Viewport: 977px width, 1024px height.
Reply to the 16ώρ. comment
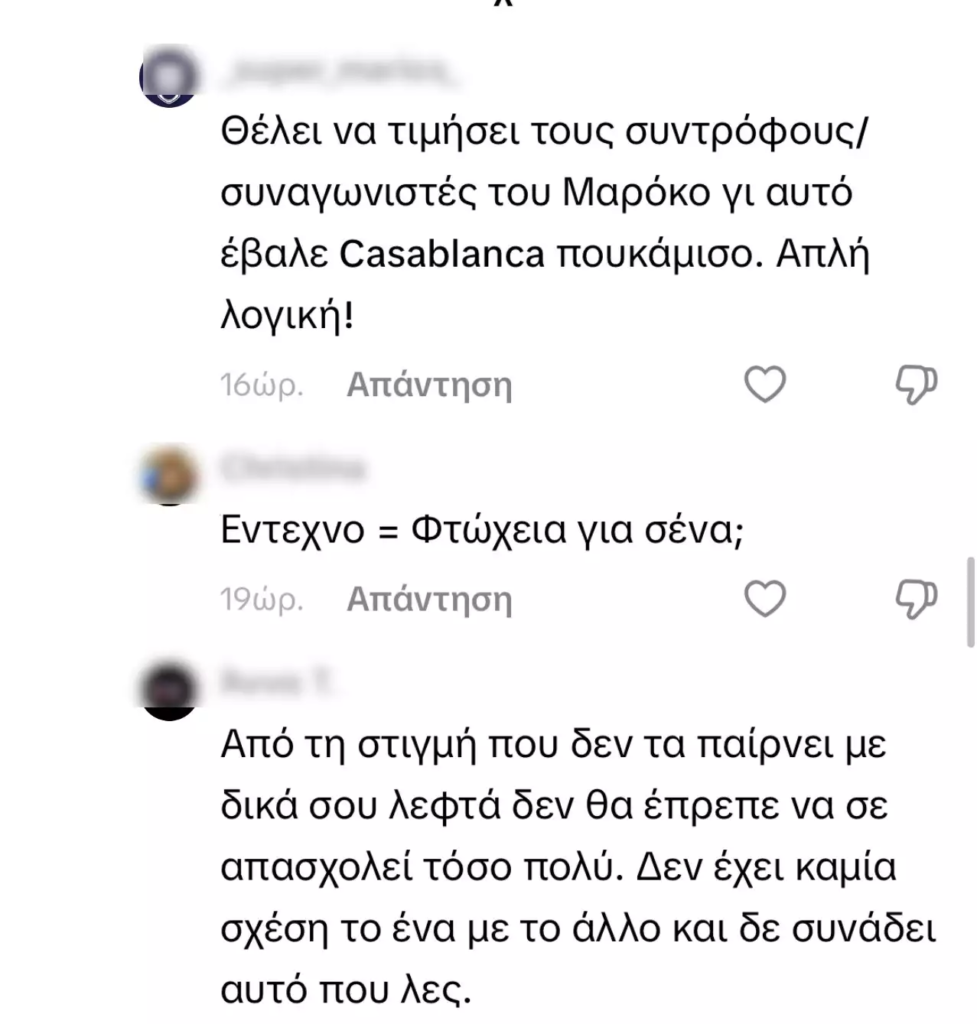click(x=429, y=385)
